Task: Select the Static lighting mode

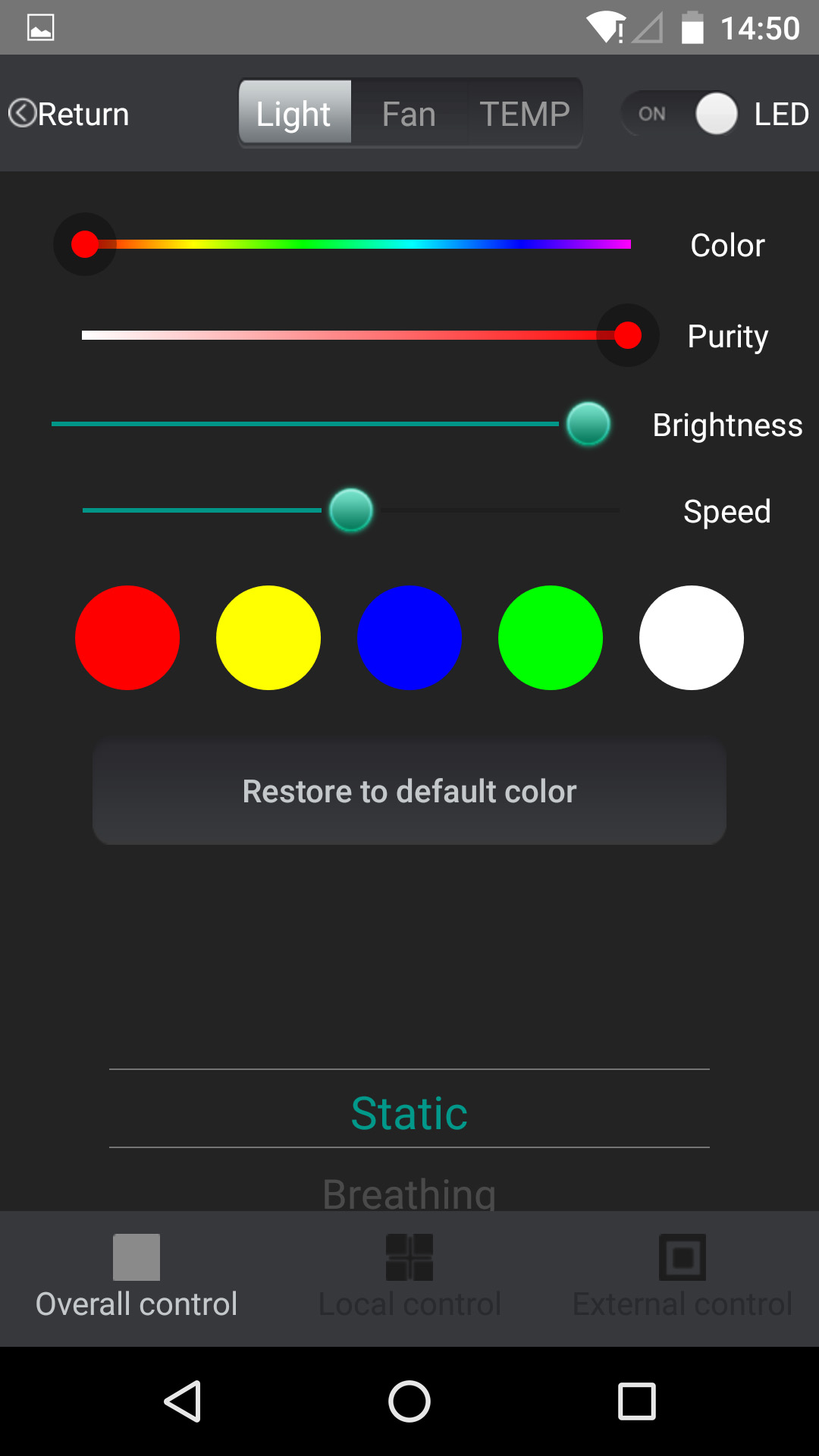Action: click(x=409, y=1112)
